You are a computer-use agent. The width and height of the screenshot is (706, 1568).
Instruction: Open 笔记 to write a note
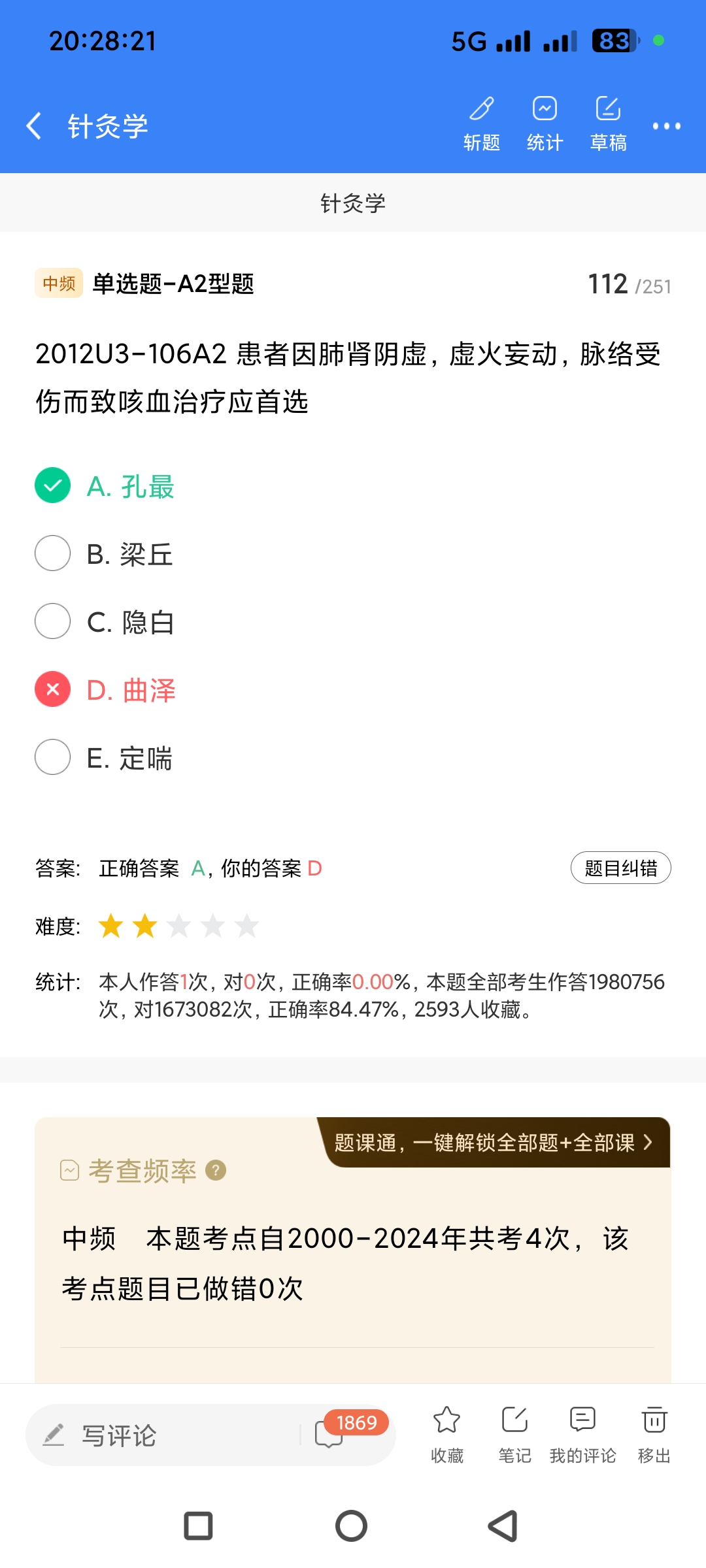(514, 1434)
